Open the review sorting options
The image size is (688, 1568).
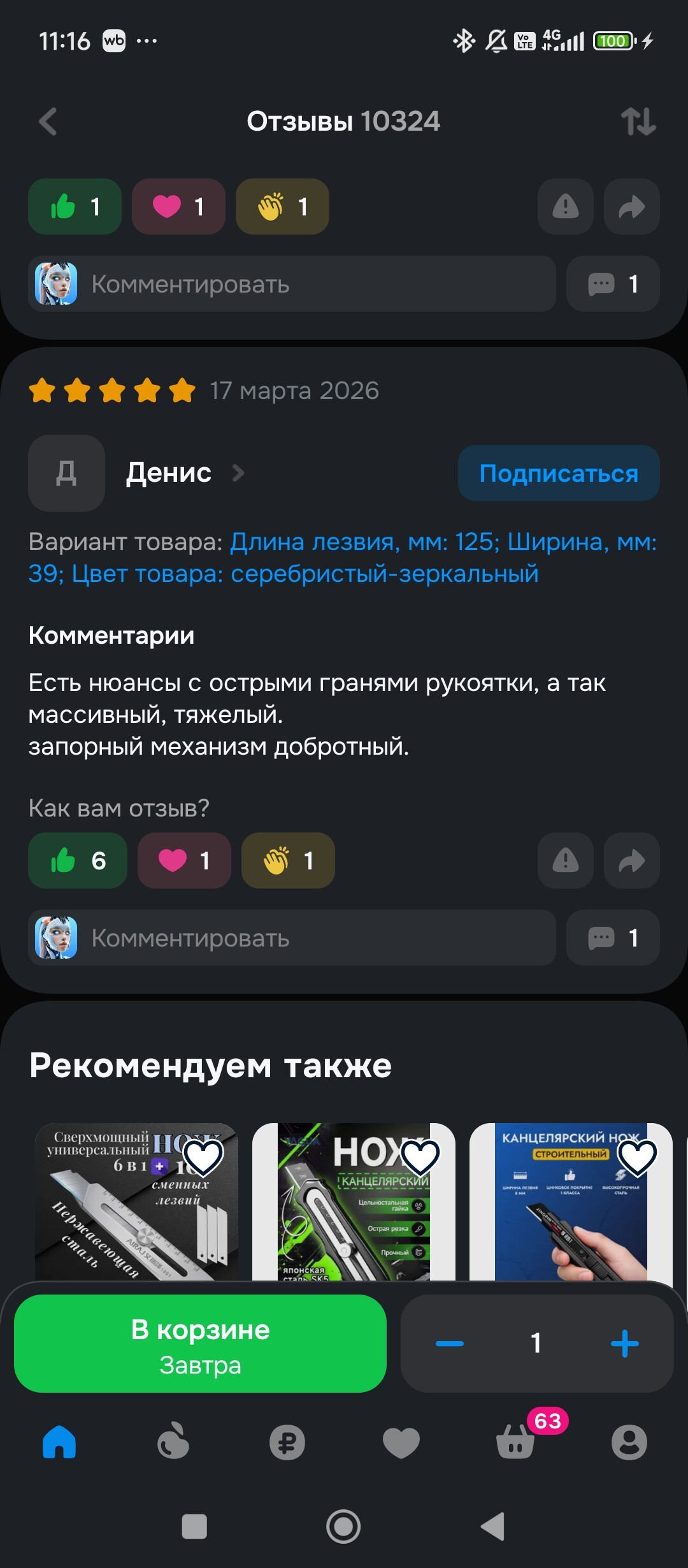click(638, 121)
